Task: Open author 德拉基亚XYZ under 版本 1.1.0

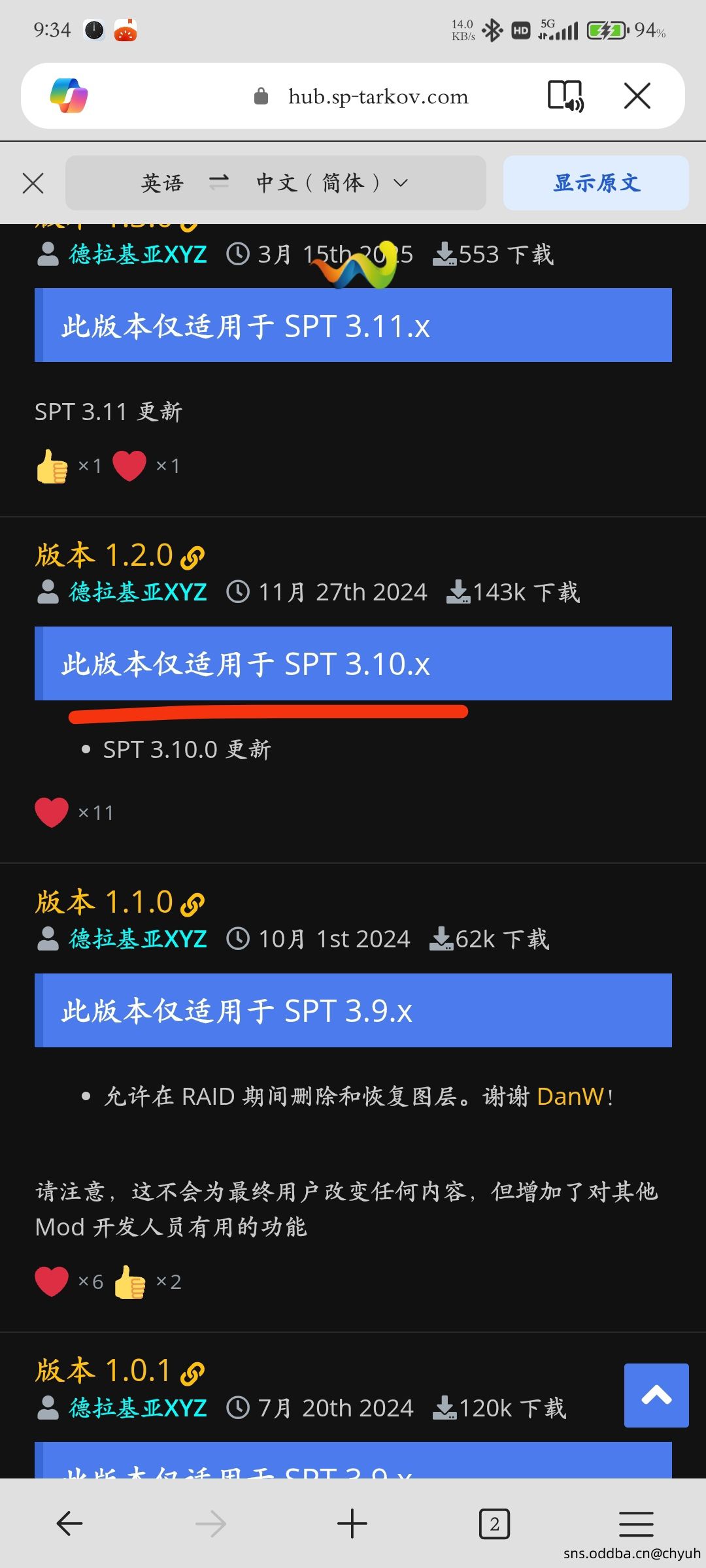Action: coord(138,939)
